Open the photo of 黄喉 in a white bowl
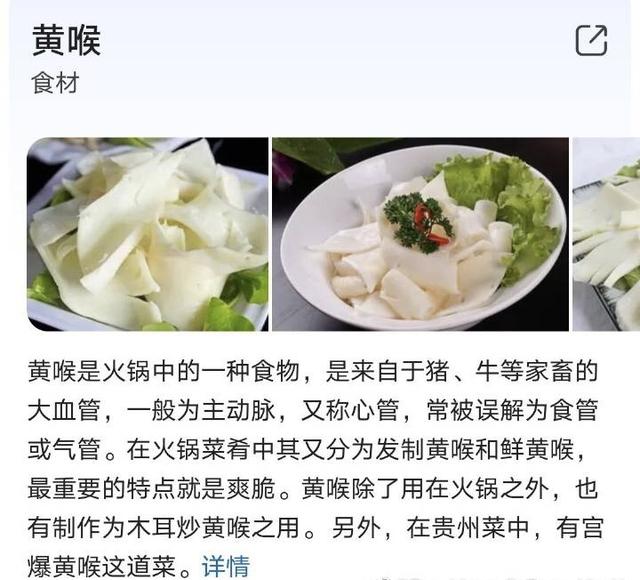The width and height of the screenshot is (640, 580). [x=420, y=235]
